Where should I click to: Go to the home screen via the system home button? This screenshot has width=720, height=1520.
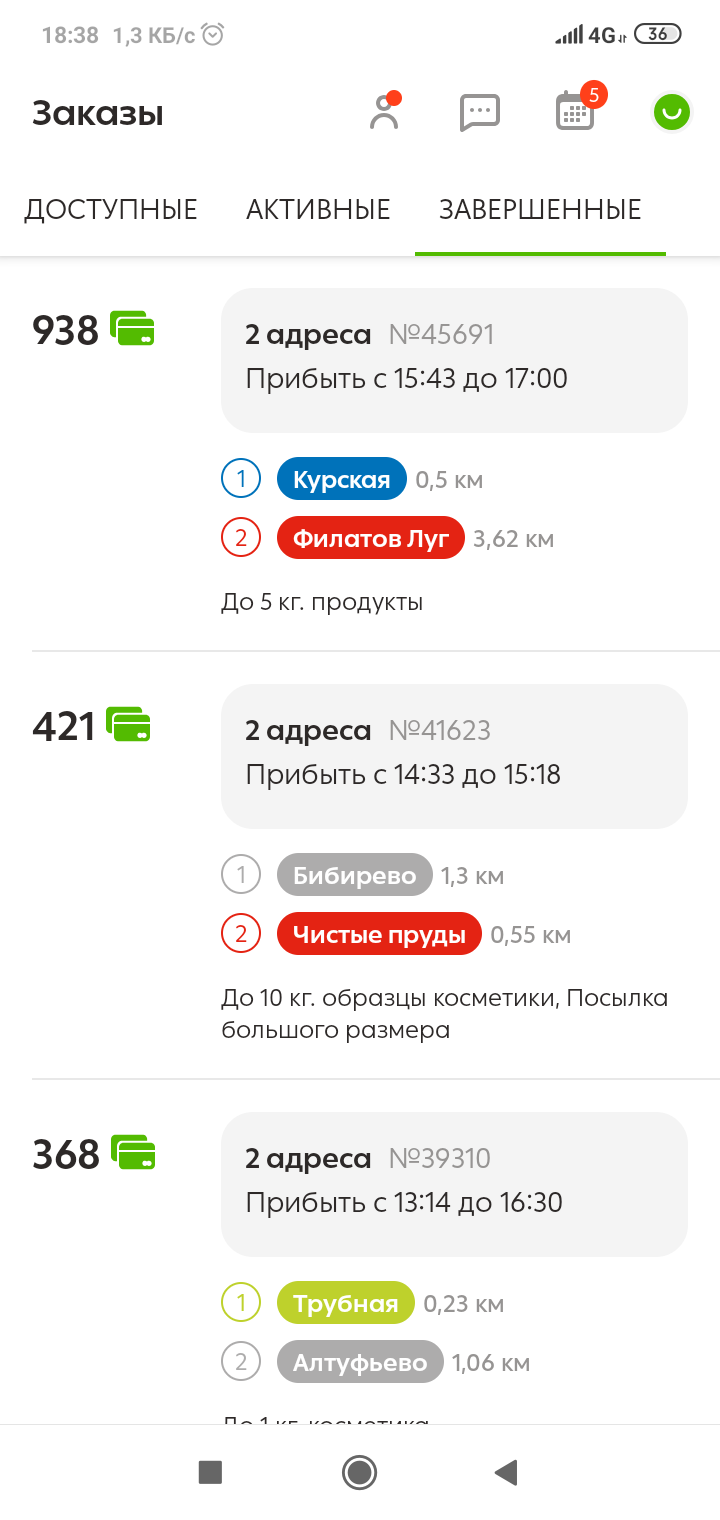(359, 1472)
